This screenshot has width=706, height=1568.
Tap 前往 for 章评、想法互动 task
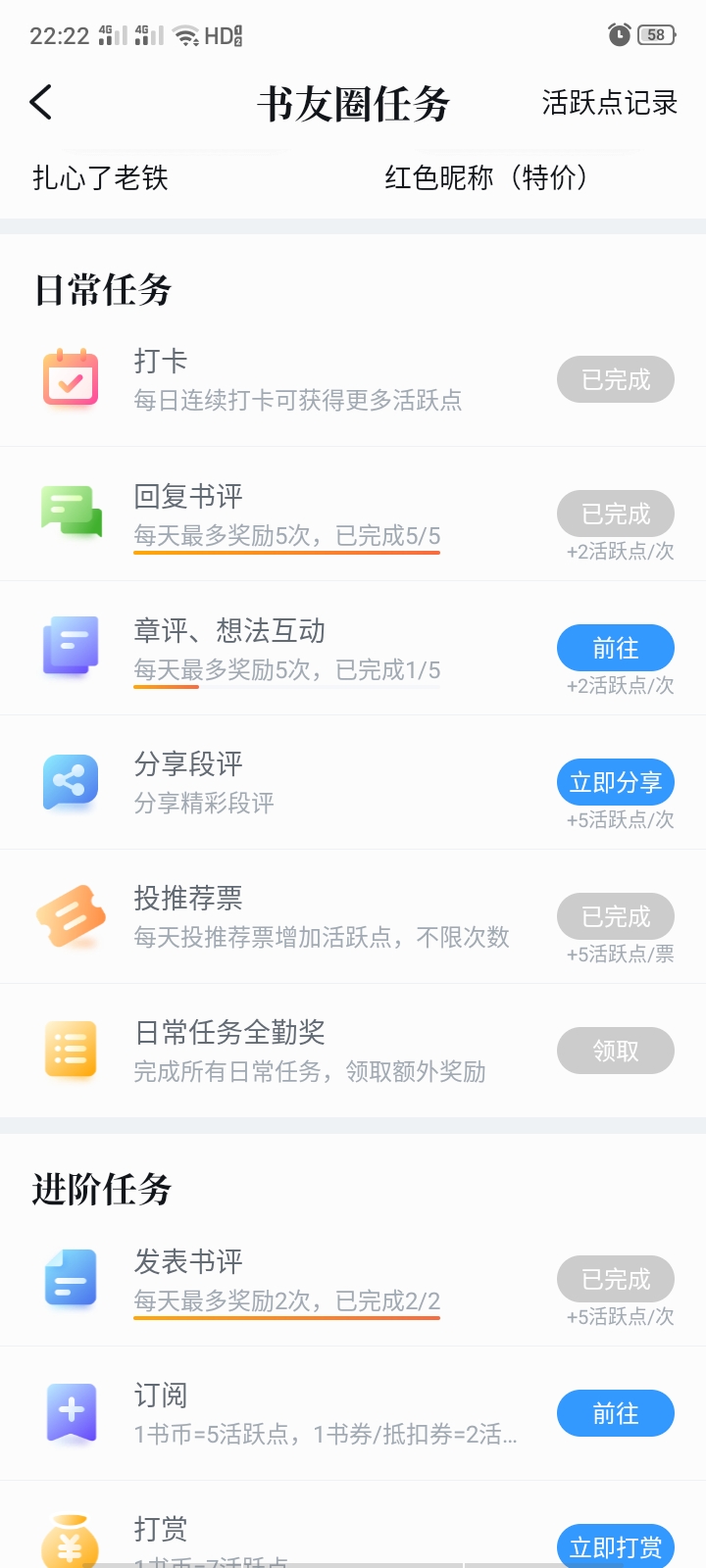[615, 648]
